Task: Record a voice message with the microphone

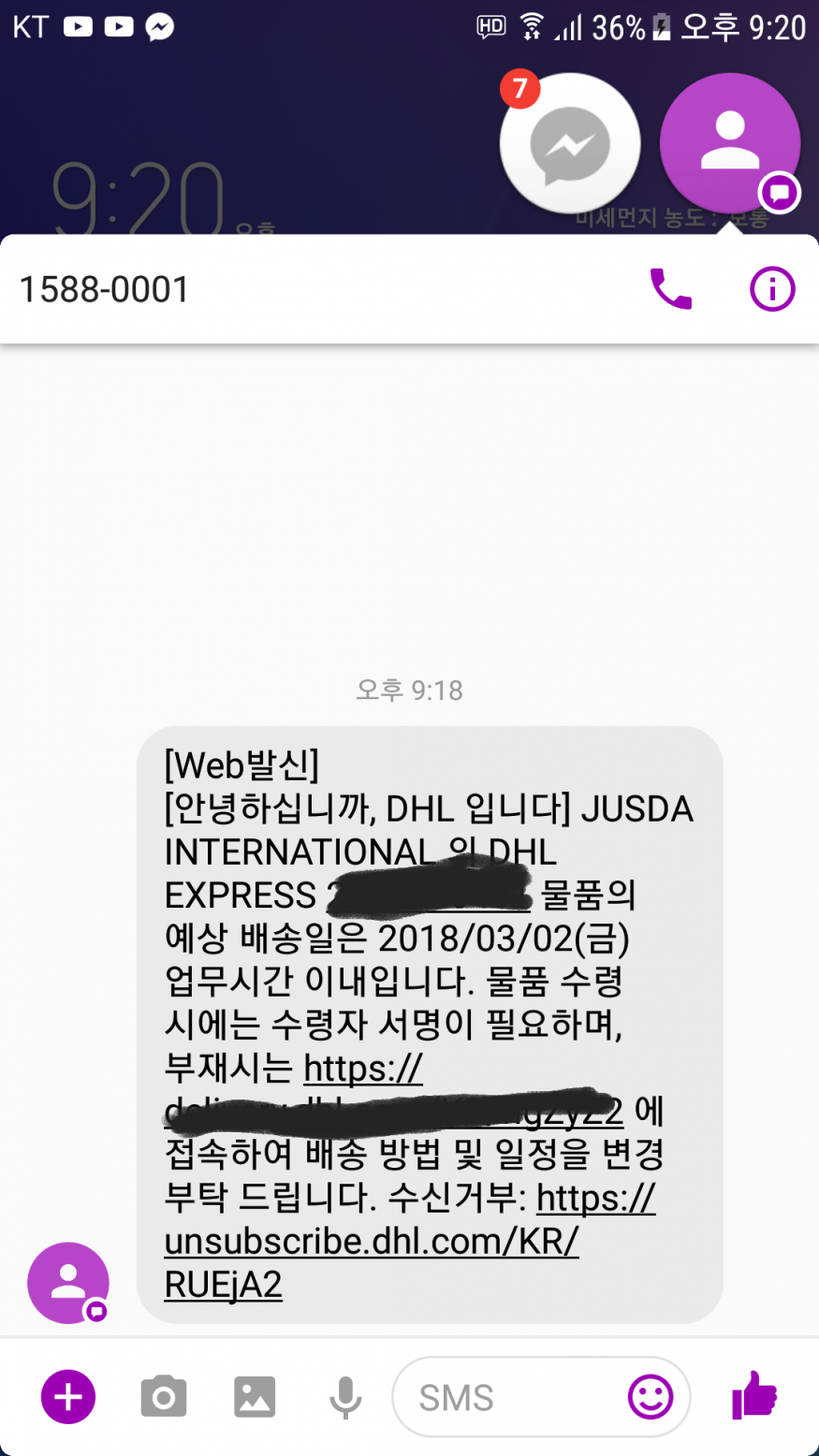Action: point(345,1397)
